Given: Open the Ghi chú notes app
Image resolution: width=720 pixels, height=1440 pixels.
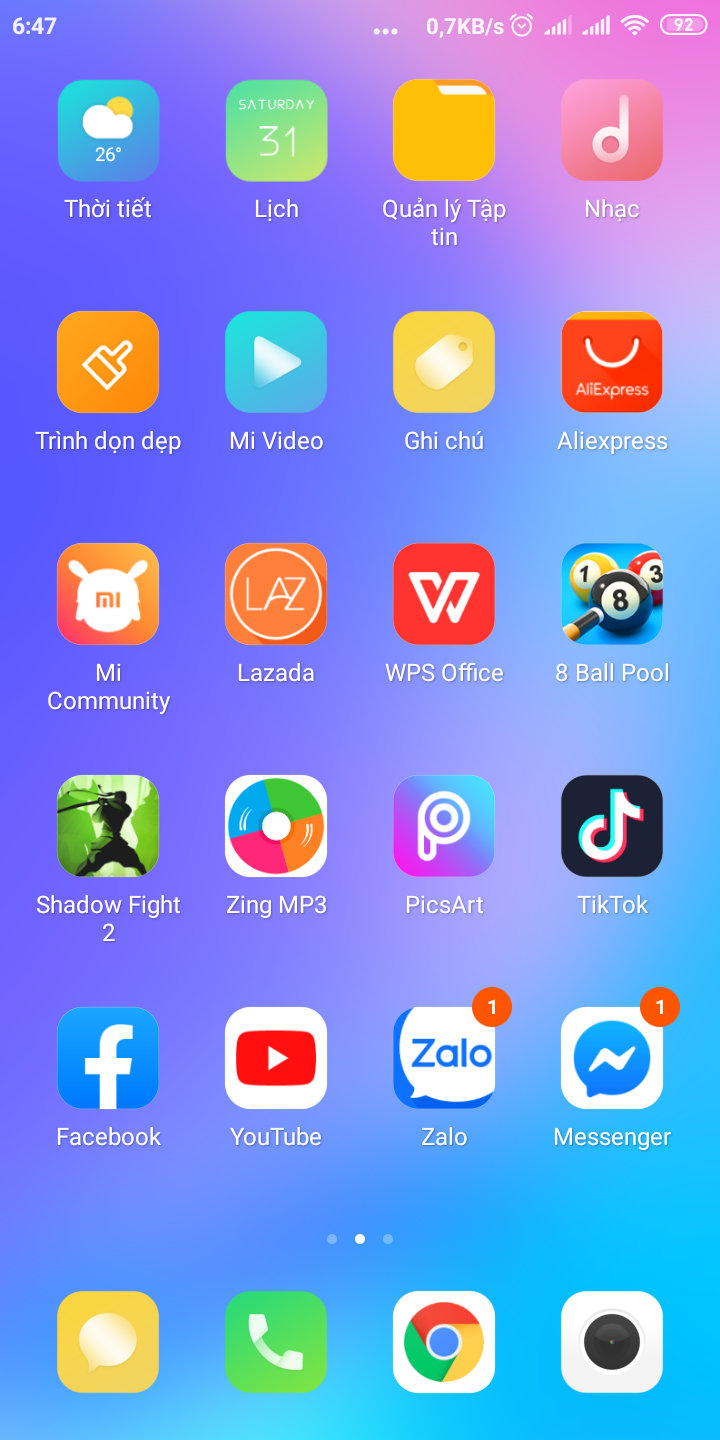Looking at the screenshot, I should 444,363.
